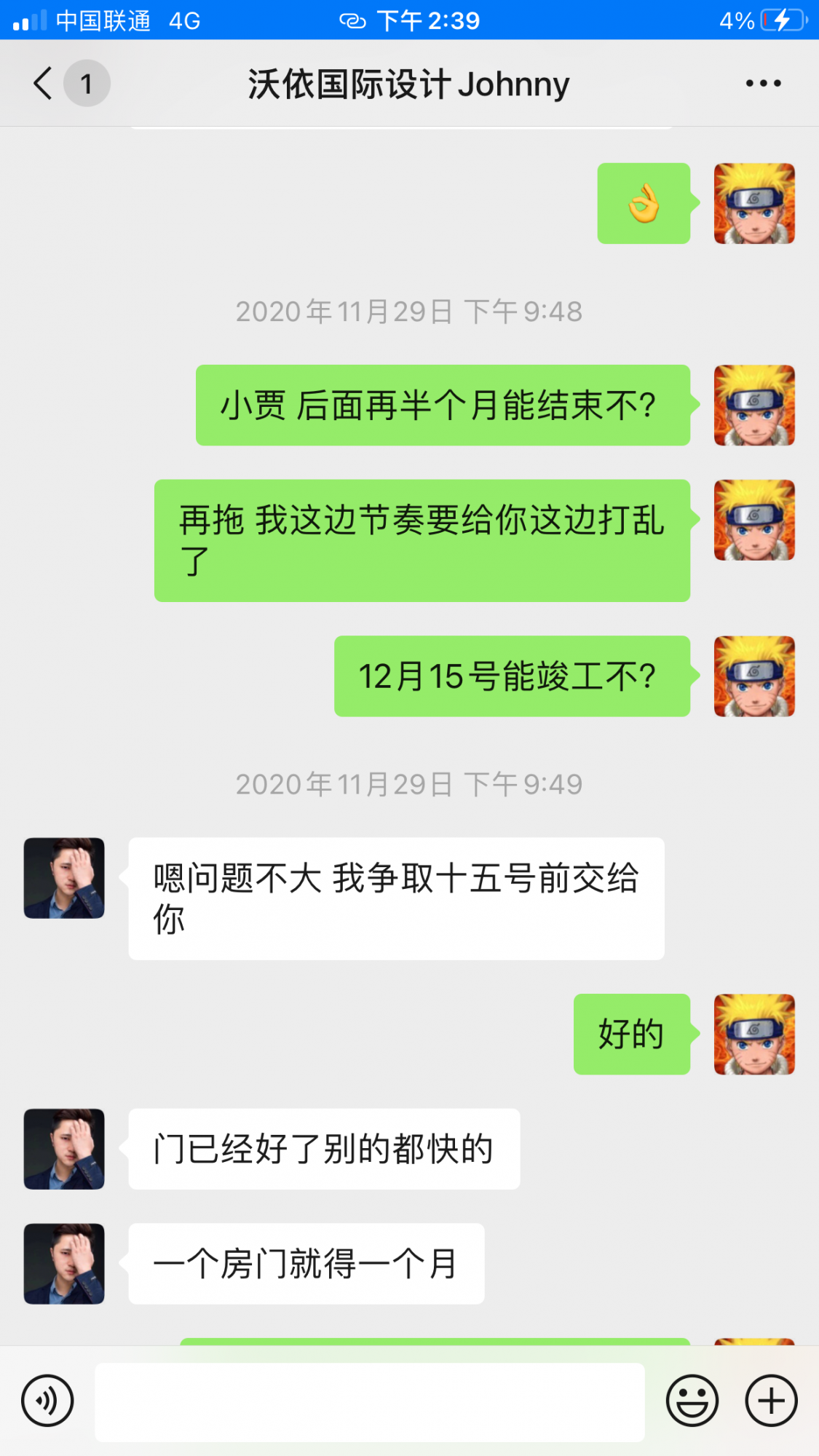Open the three-dot chat info menu

(x=763, y=83)
